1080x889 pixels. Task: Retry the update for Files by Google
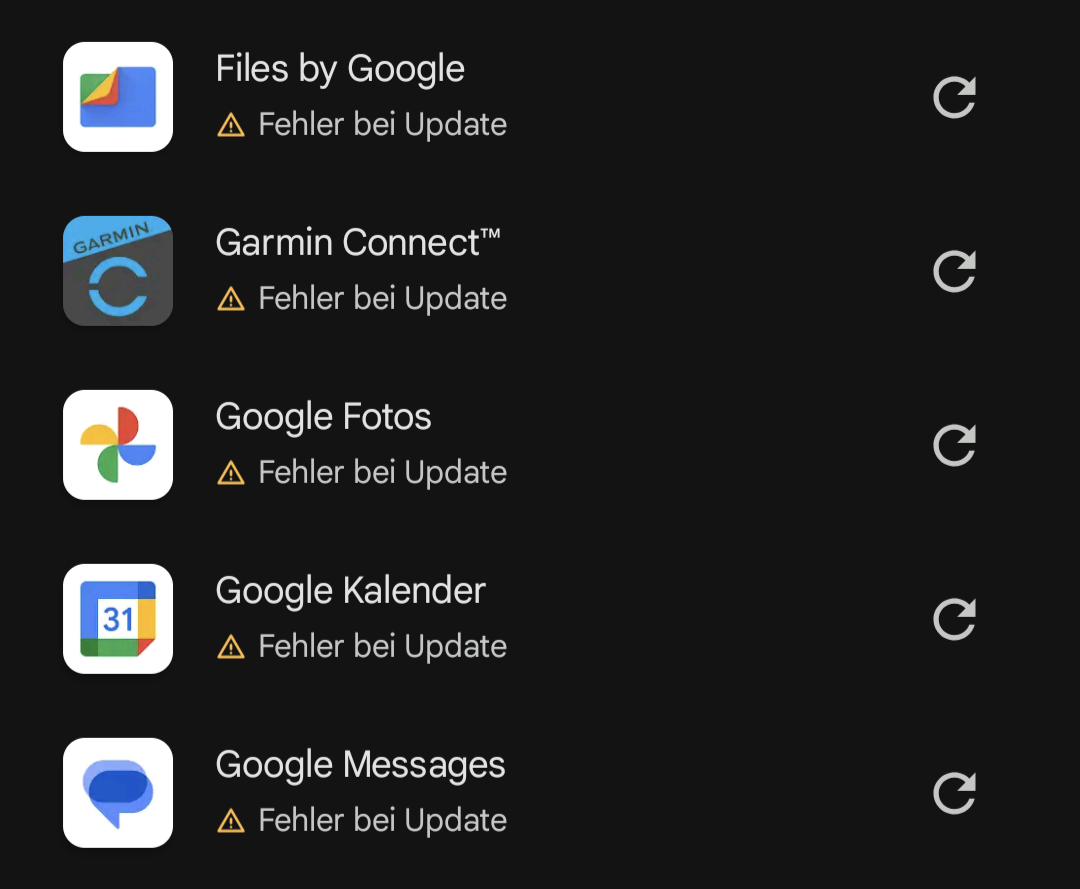(x=954, y=97)
